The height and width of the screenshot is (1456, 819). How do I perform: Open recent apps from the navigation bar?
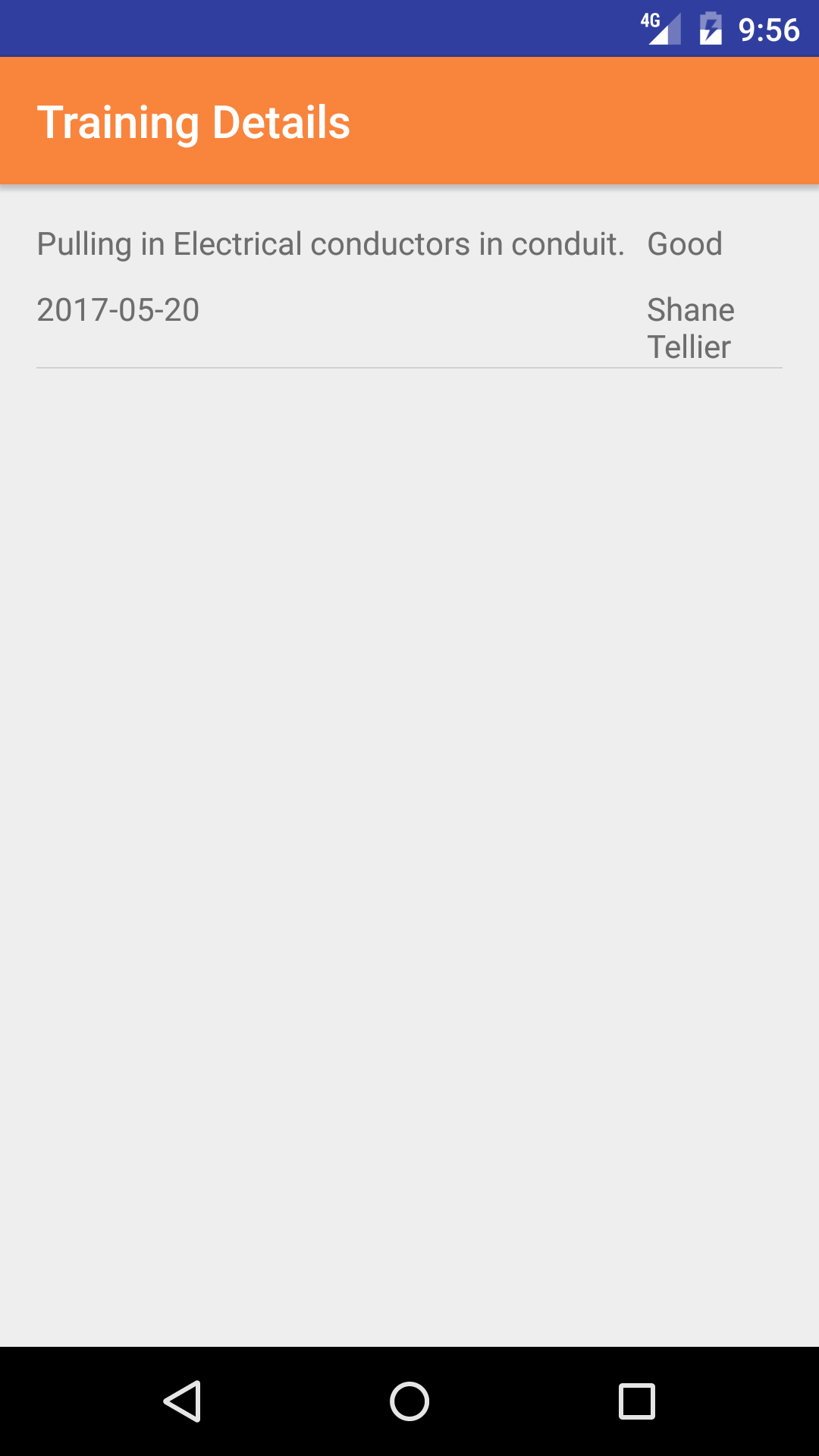click(637, 1401)
